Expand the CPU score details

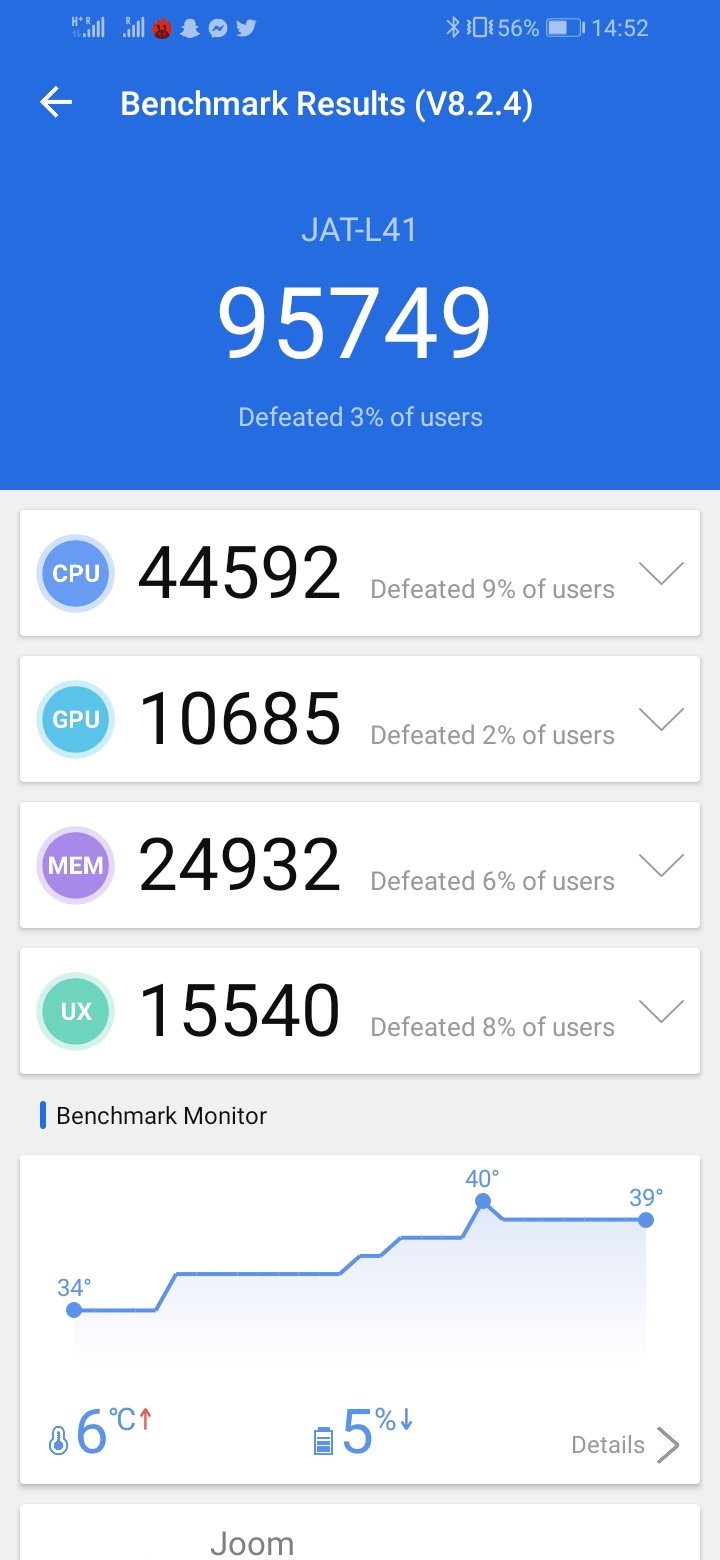pos(661,574)
